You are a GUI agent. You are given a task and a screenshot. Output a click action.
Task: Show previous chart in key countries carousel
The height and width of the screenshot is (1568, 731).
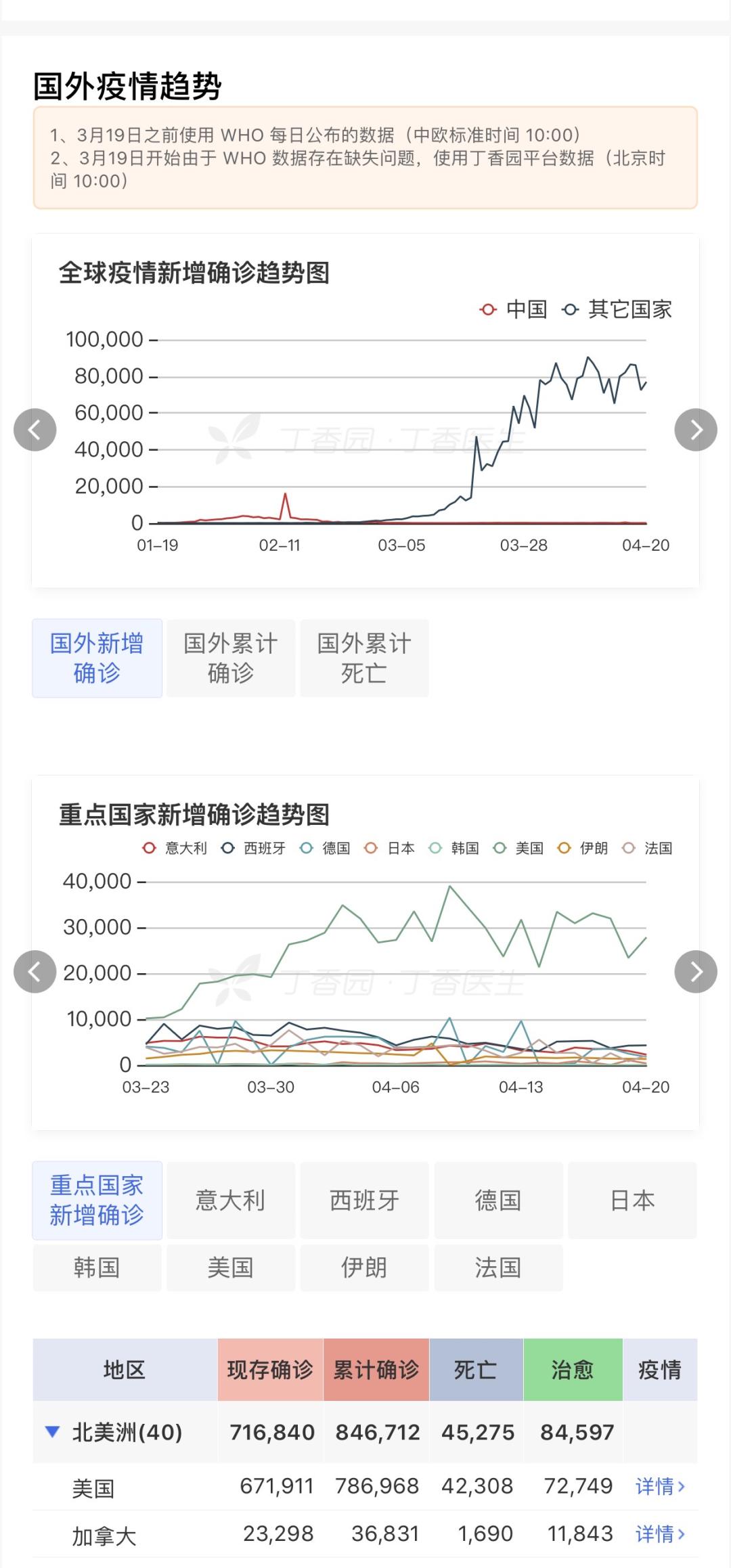coord(35,972)
